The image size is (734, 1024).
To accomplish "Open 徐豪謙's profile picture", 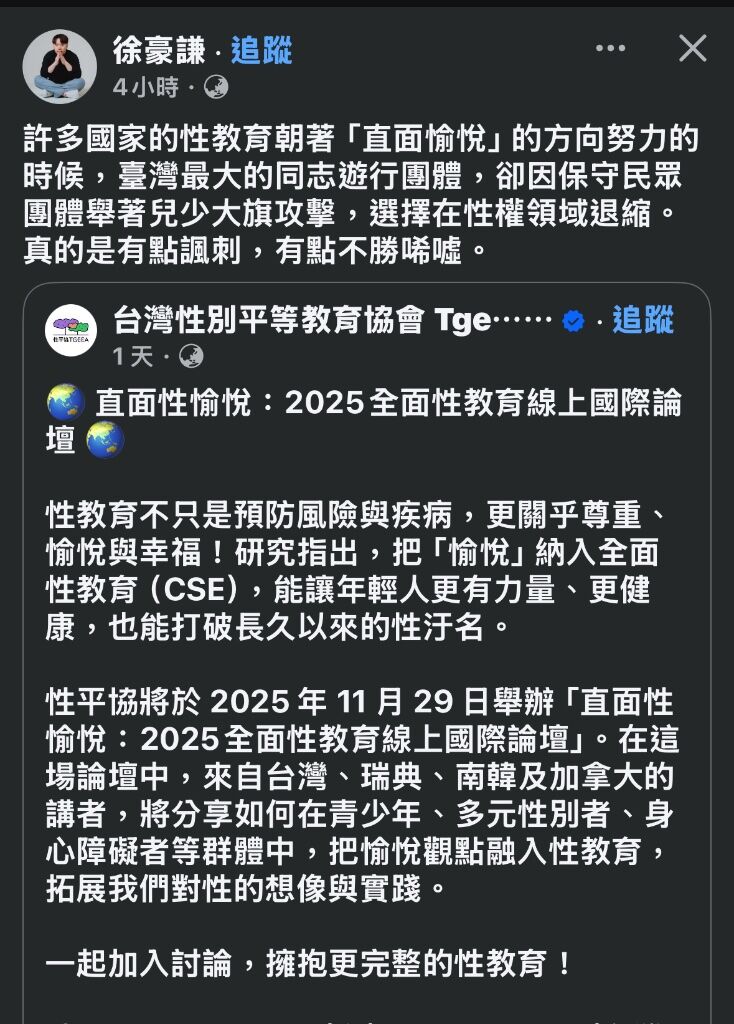I will point(59,67).
